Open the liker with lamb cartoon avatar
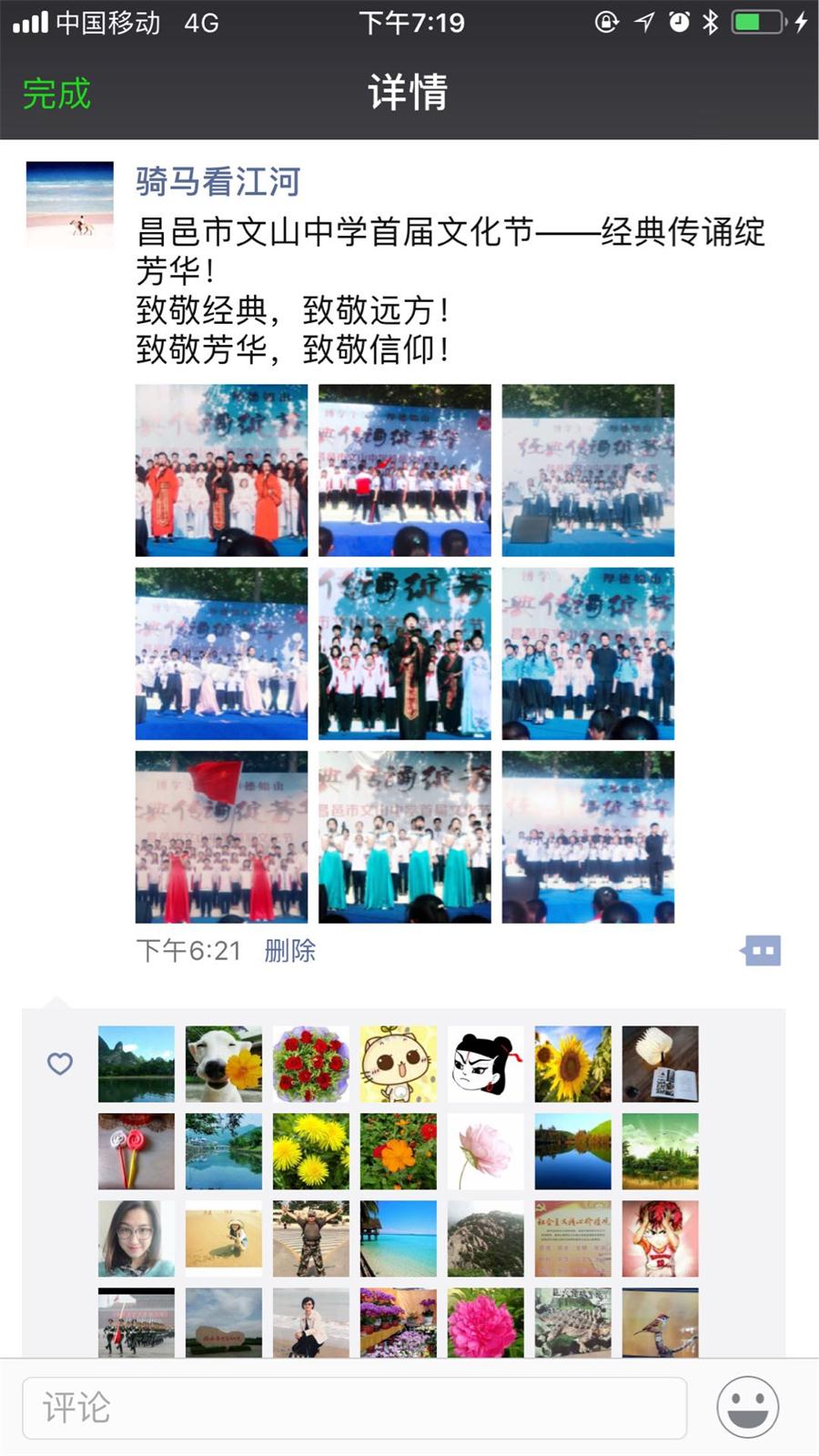Viewport: 819px width, 1456px height. click(x=398, y=1064)
